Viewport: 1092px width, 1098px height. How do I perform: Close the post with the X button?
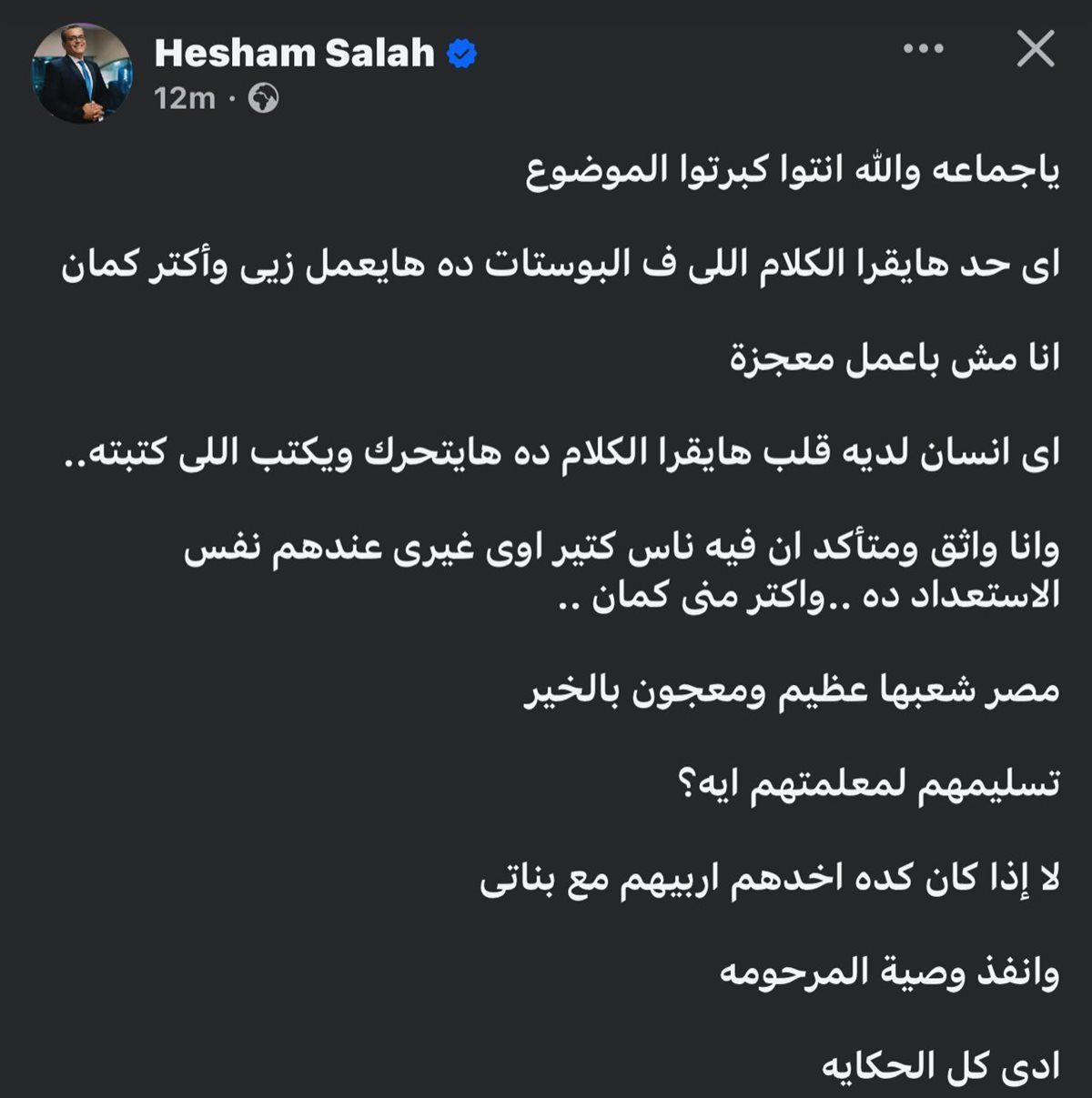1035,50
